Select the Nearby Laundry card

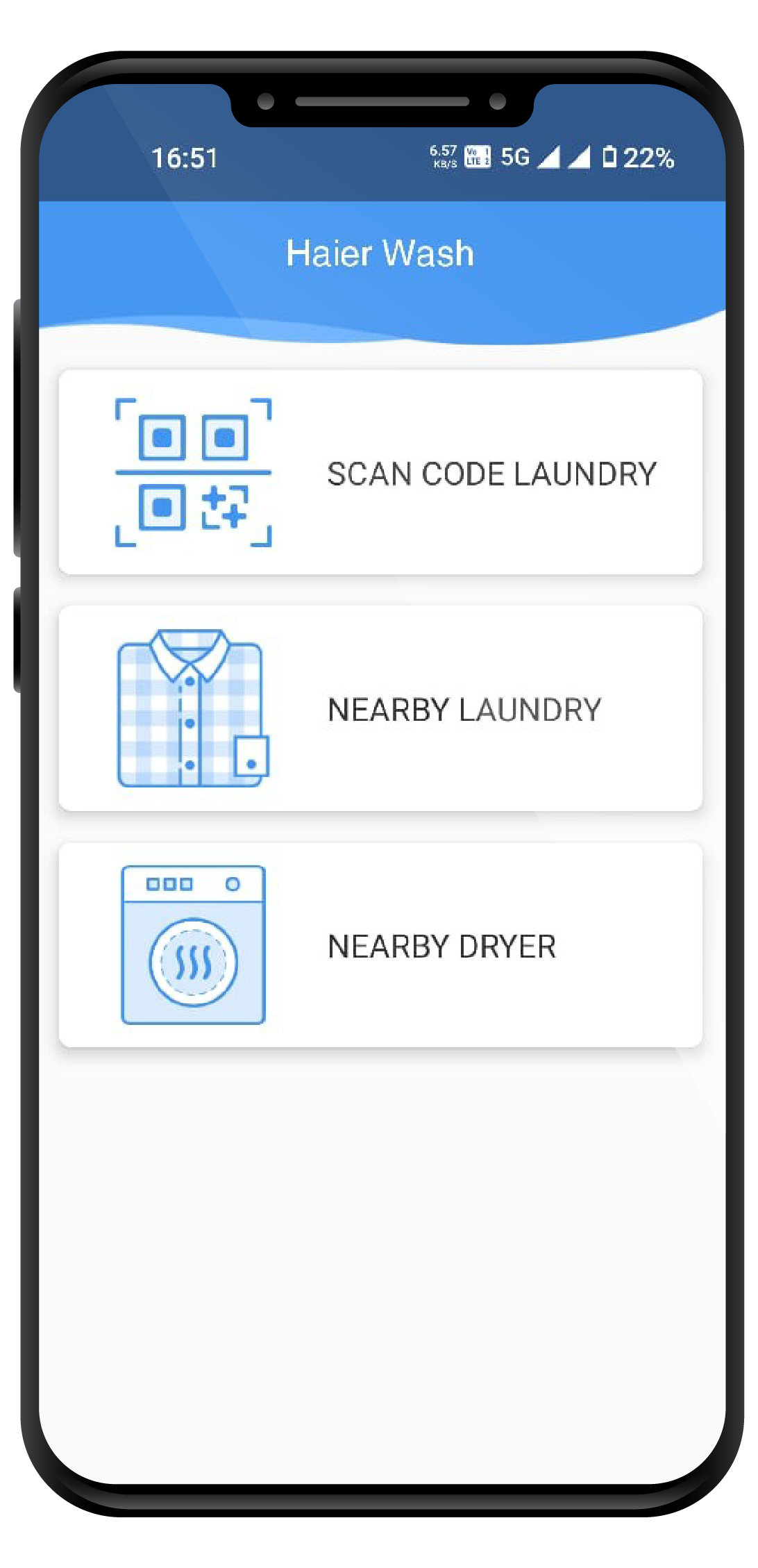coord(380,708)
